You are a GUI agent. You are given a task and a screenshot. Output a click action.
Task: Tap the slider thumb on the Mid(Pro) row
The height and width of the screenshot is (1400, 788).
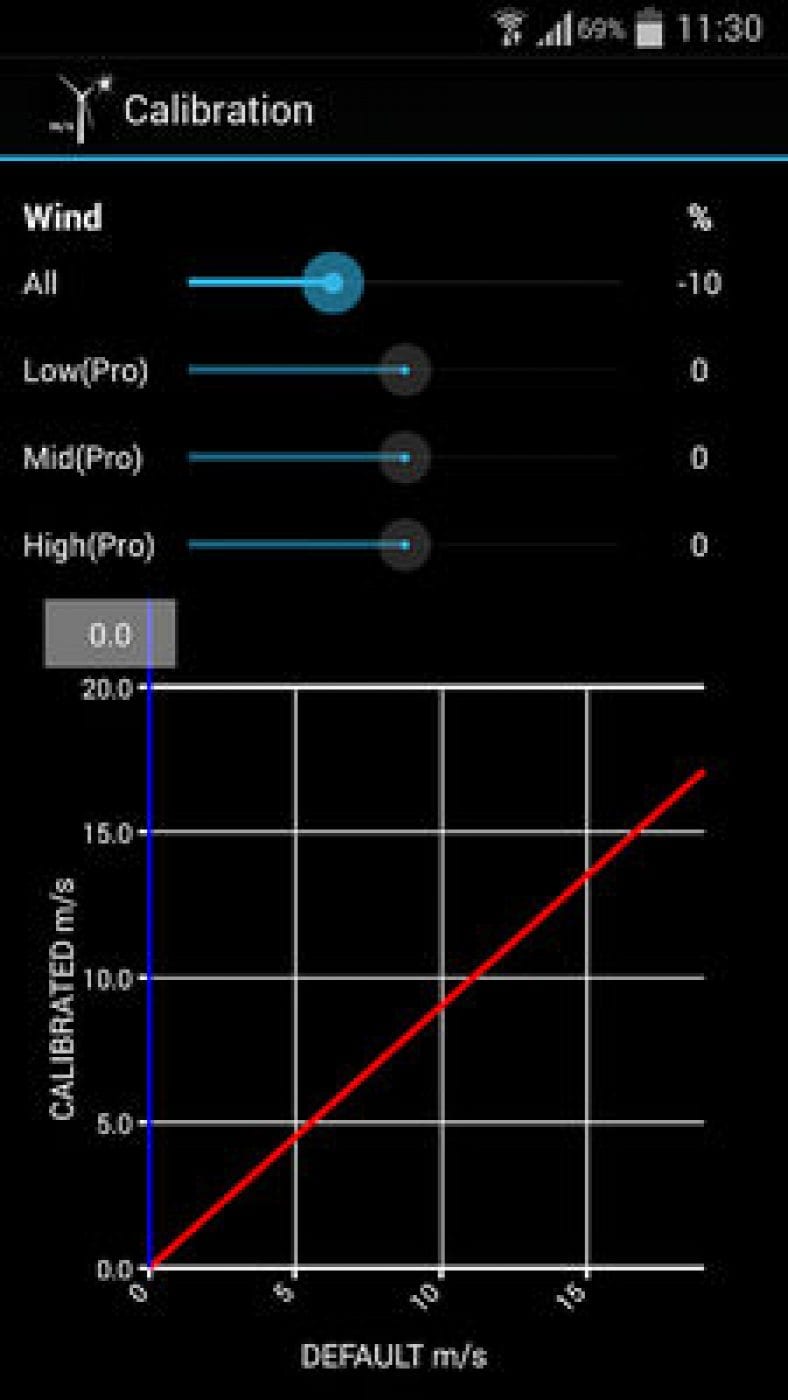point(403,458)
